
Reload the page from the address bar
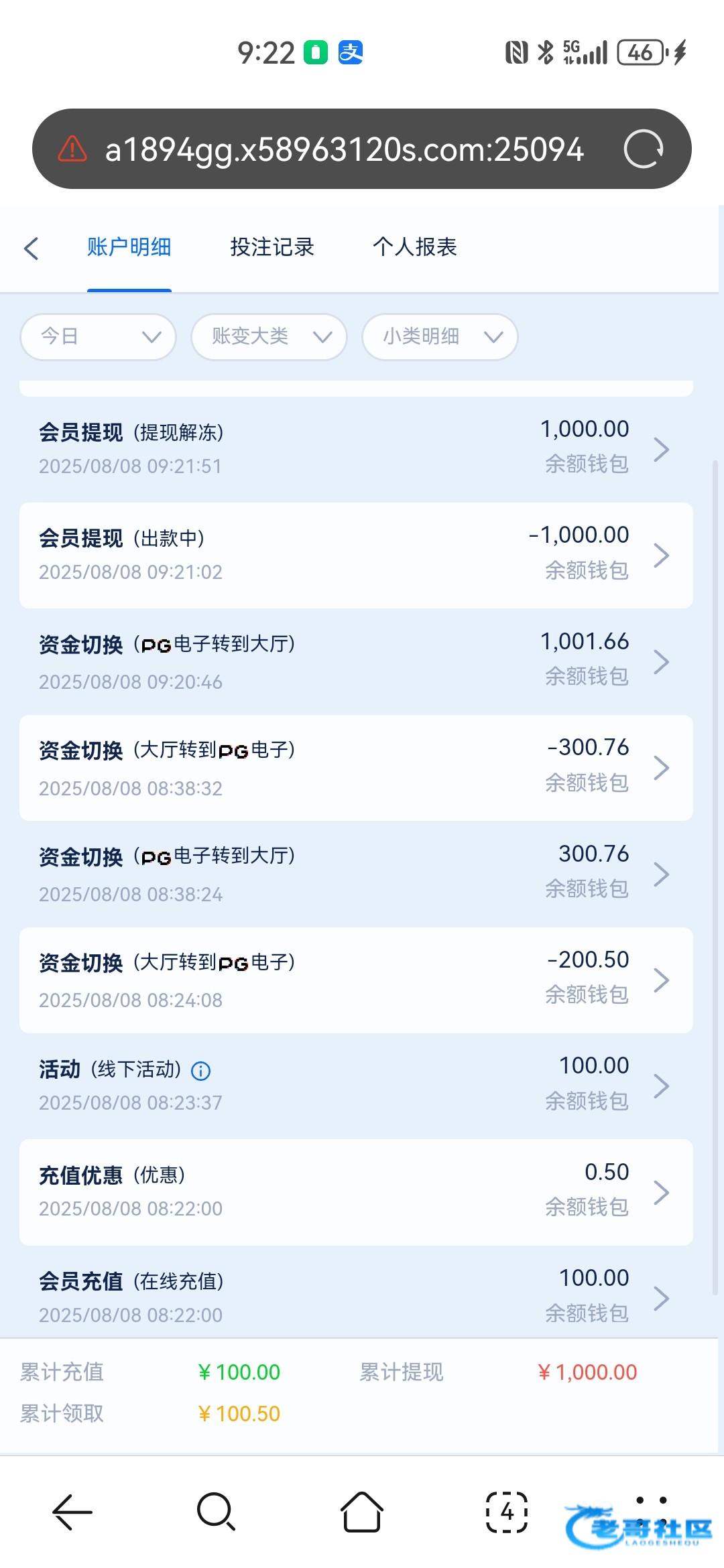[x=643, y=149]
